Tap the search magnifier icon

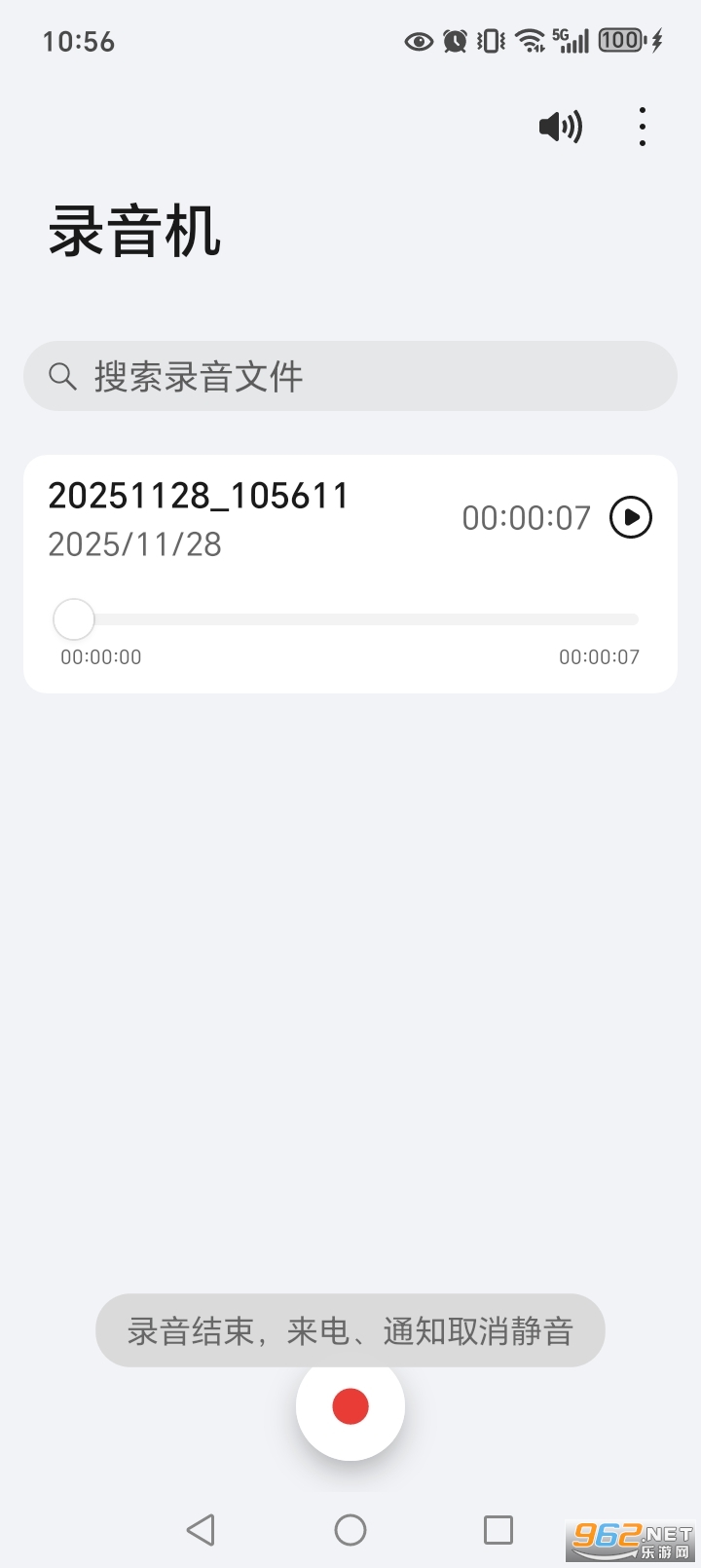point(62,376)
